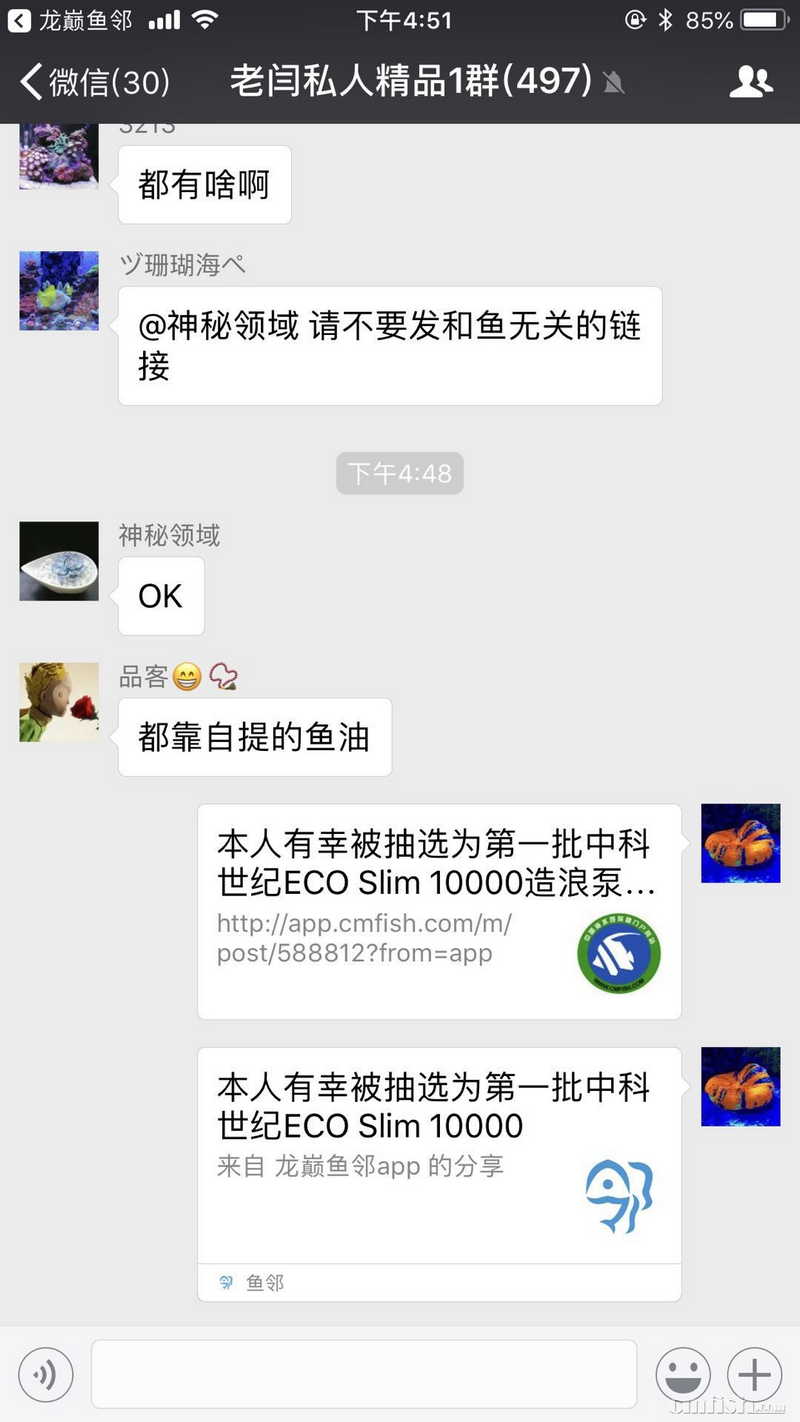
Task: Go back to the 微信 chat list
Action: point(95,82)
